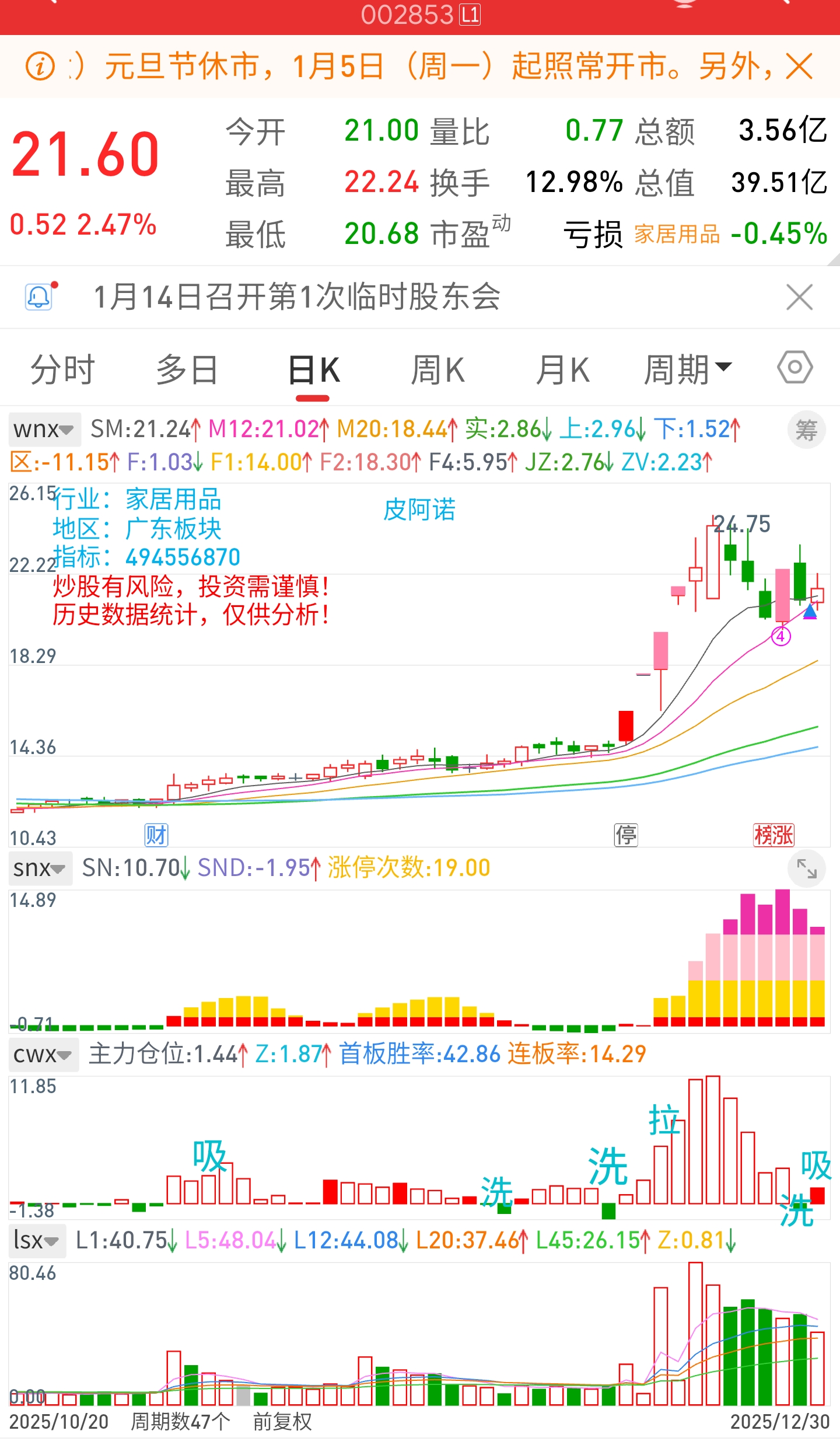Change the lsx sub-indicator
Viewport: 840px width, 1441px height.
pyautogui.click(x=36, y=1240)
